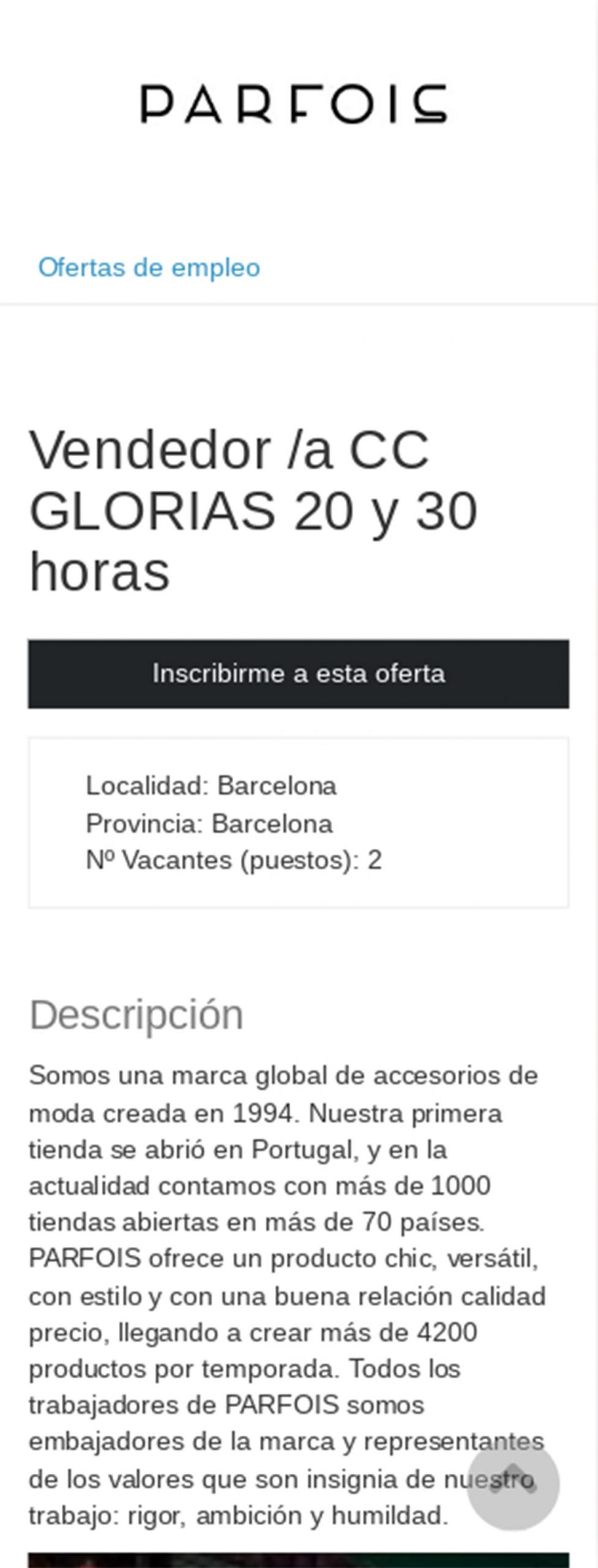Tap Inscribirme a esta oferta button
Viewport: 598px width, 1568px height.
(x=298, y=674)
